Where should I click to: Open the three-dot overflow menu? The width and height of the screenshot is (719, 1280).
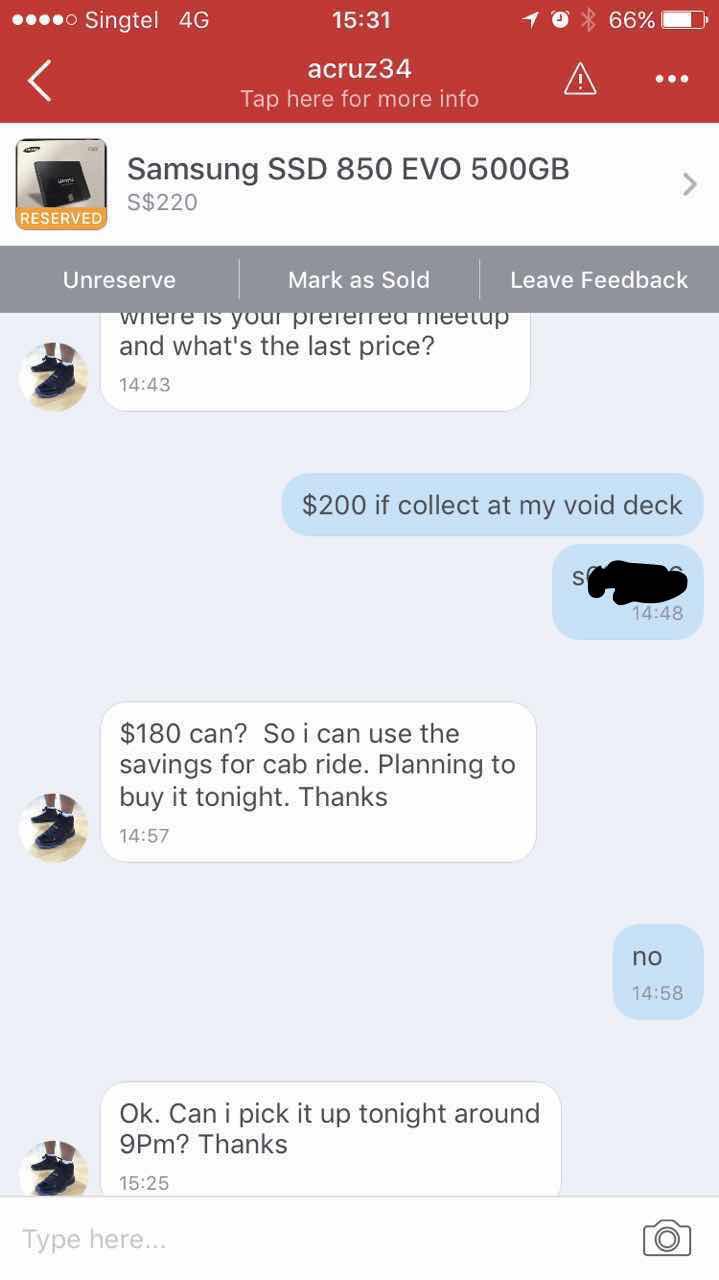[x=672, y=79]
